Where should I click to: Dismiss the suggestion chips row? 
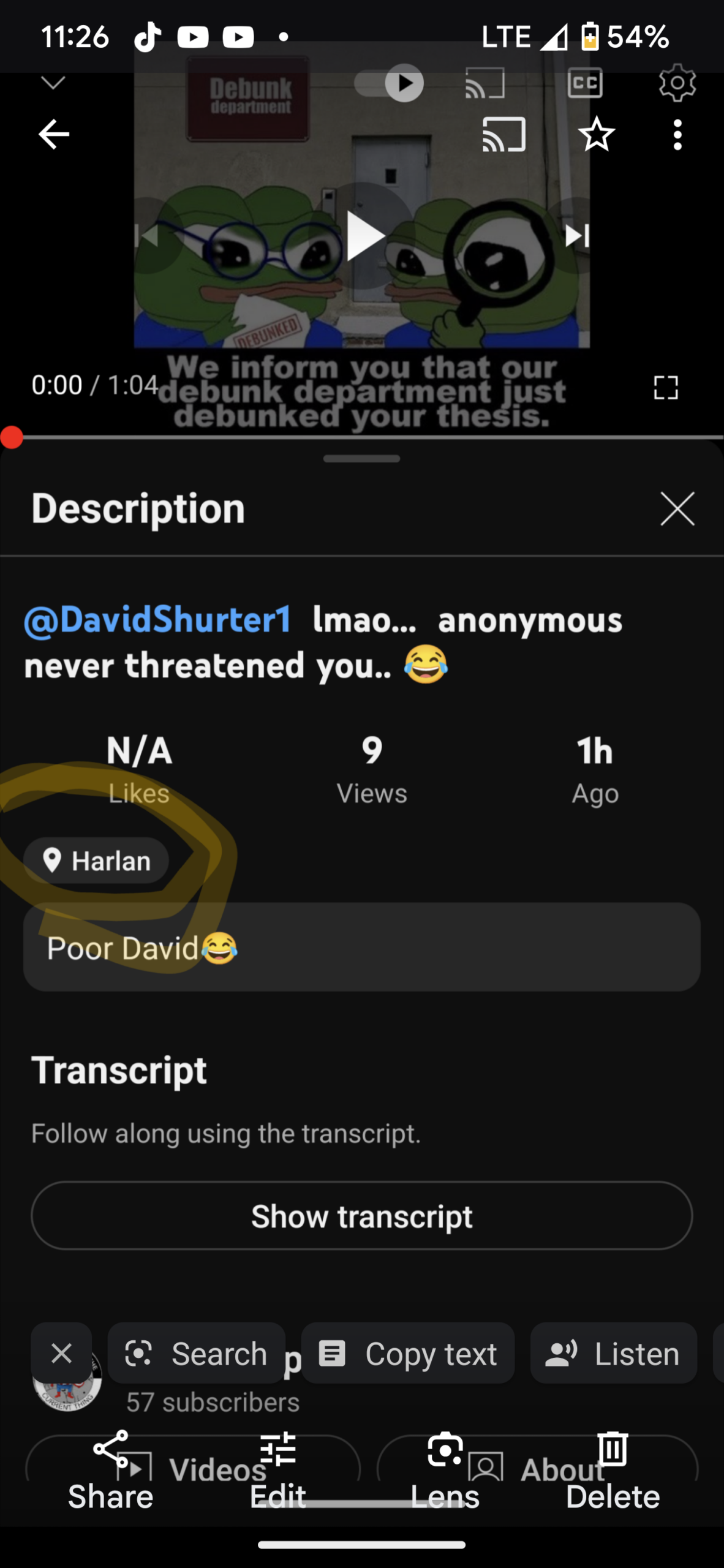click(x=62, y=1353)
